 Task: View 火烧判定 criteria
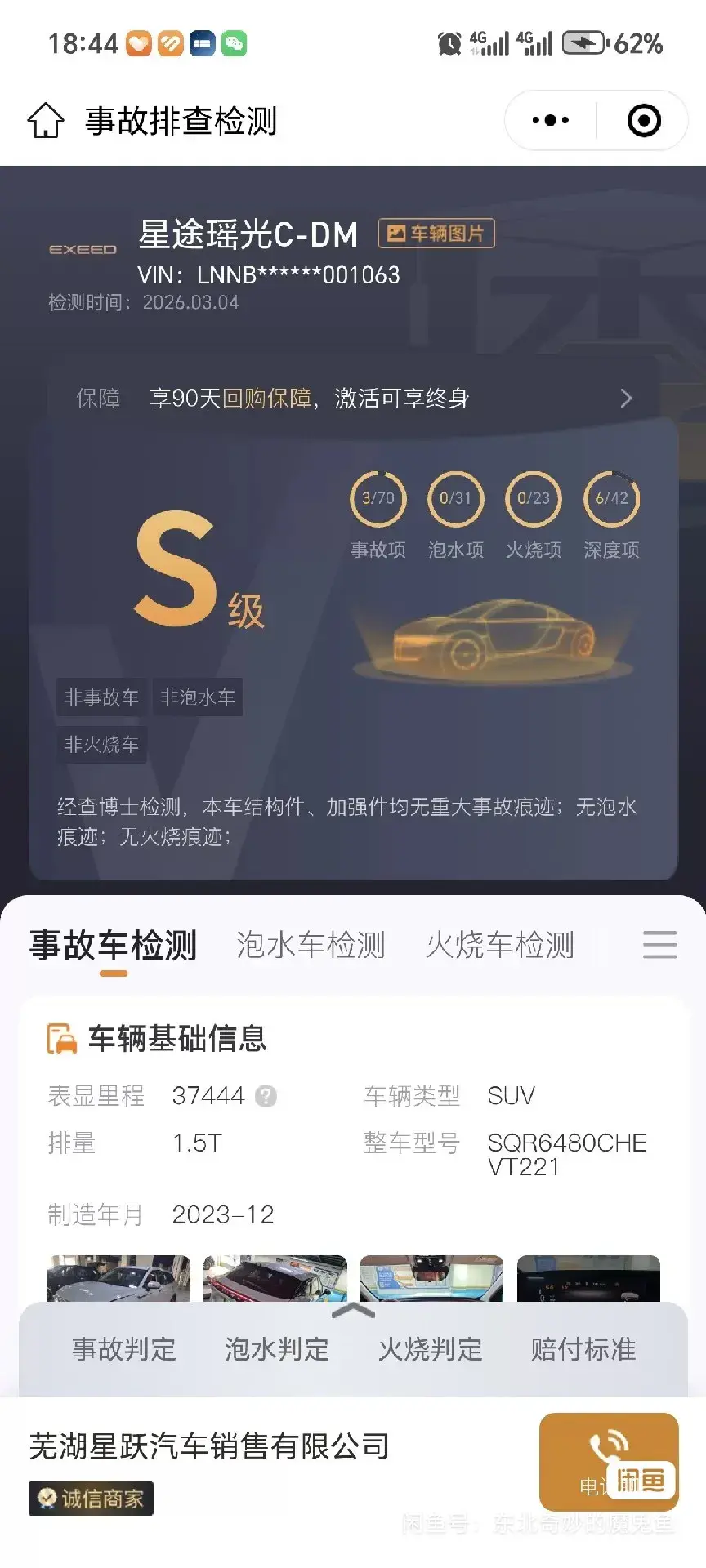(x=431, y=1349)
